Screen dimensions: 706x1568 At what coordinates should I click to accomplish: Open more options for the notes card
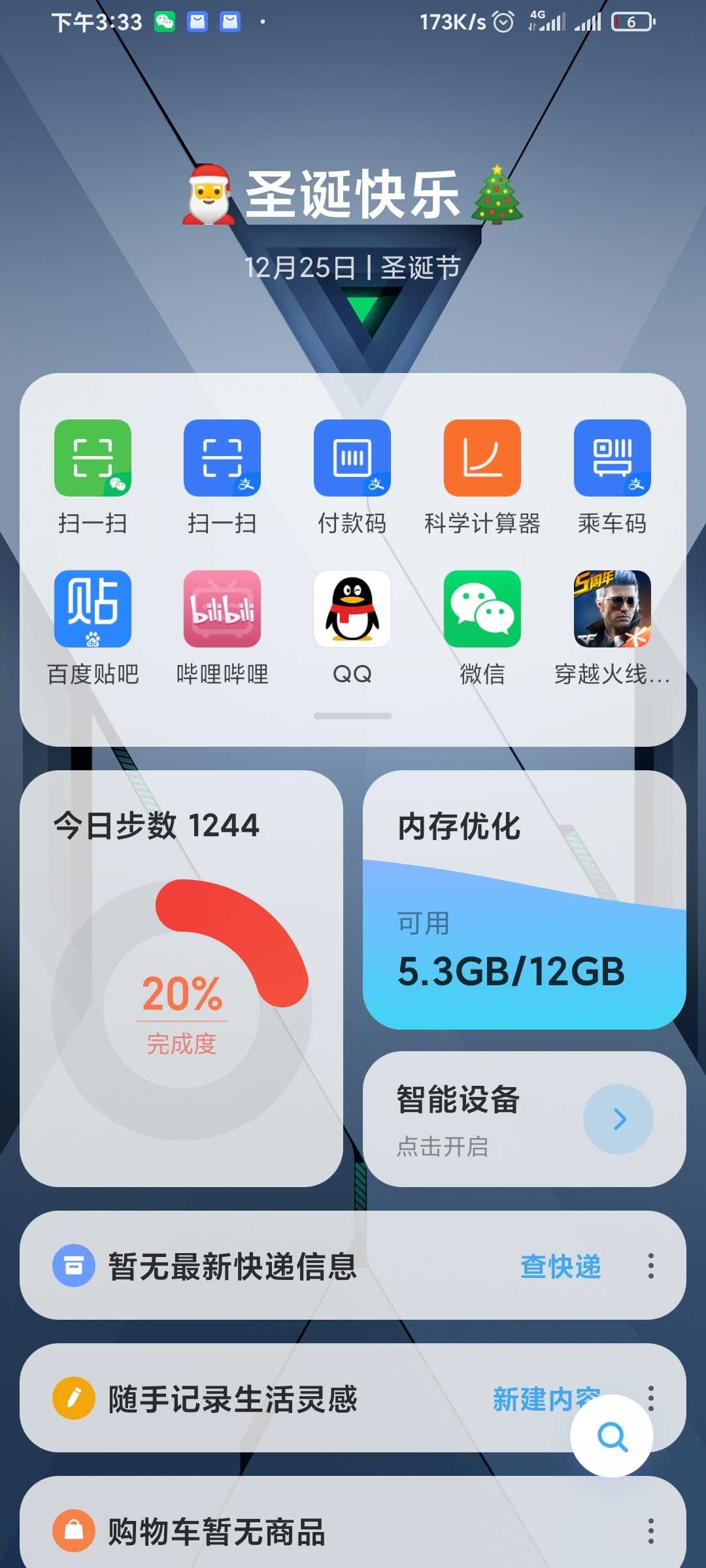pos(650,1397)
